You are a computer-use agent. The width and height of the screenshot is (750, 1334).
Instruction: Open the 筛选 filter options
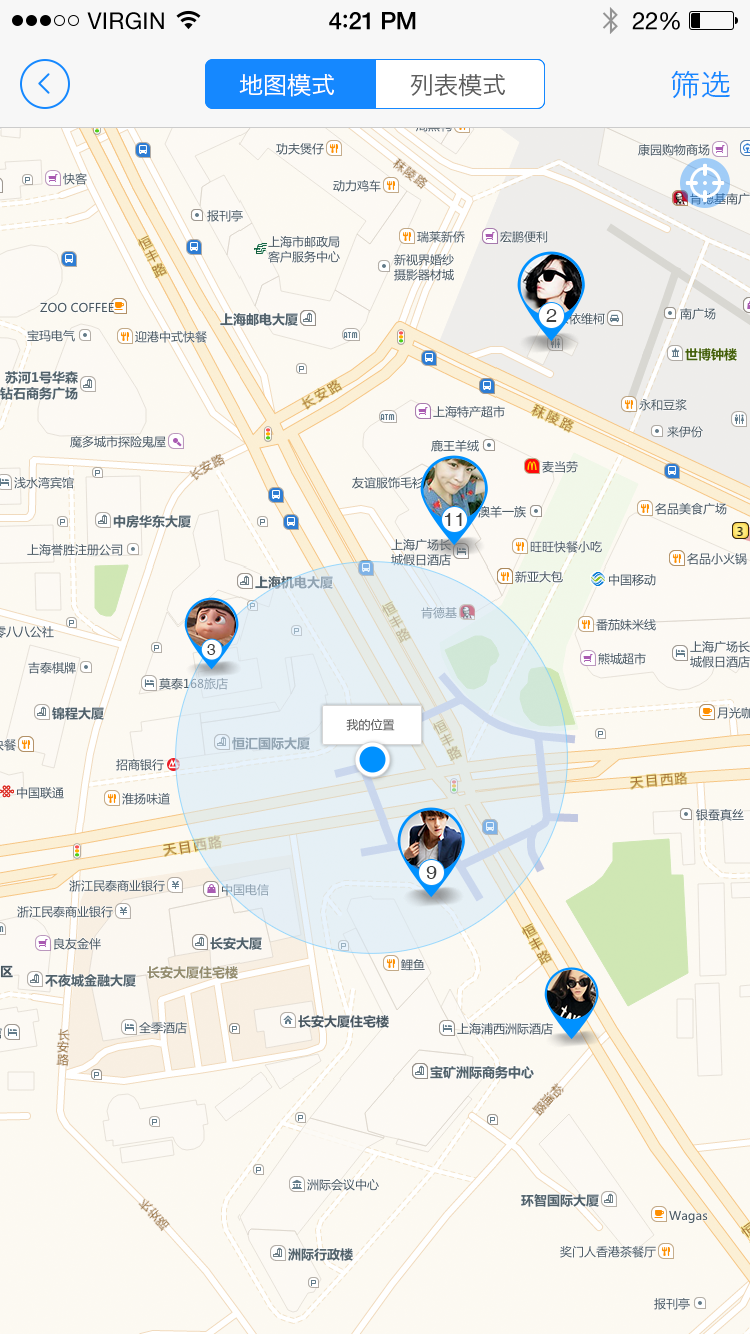point(700,85)
